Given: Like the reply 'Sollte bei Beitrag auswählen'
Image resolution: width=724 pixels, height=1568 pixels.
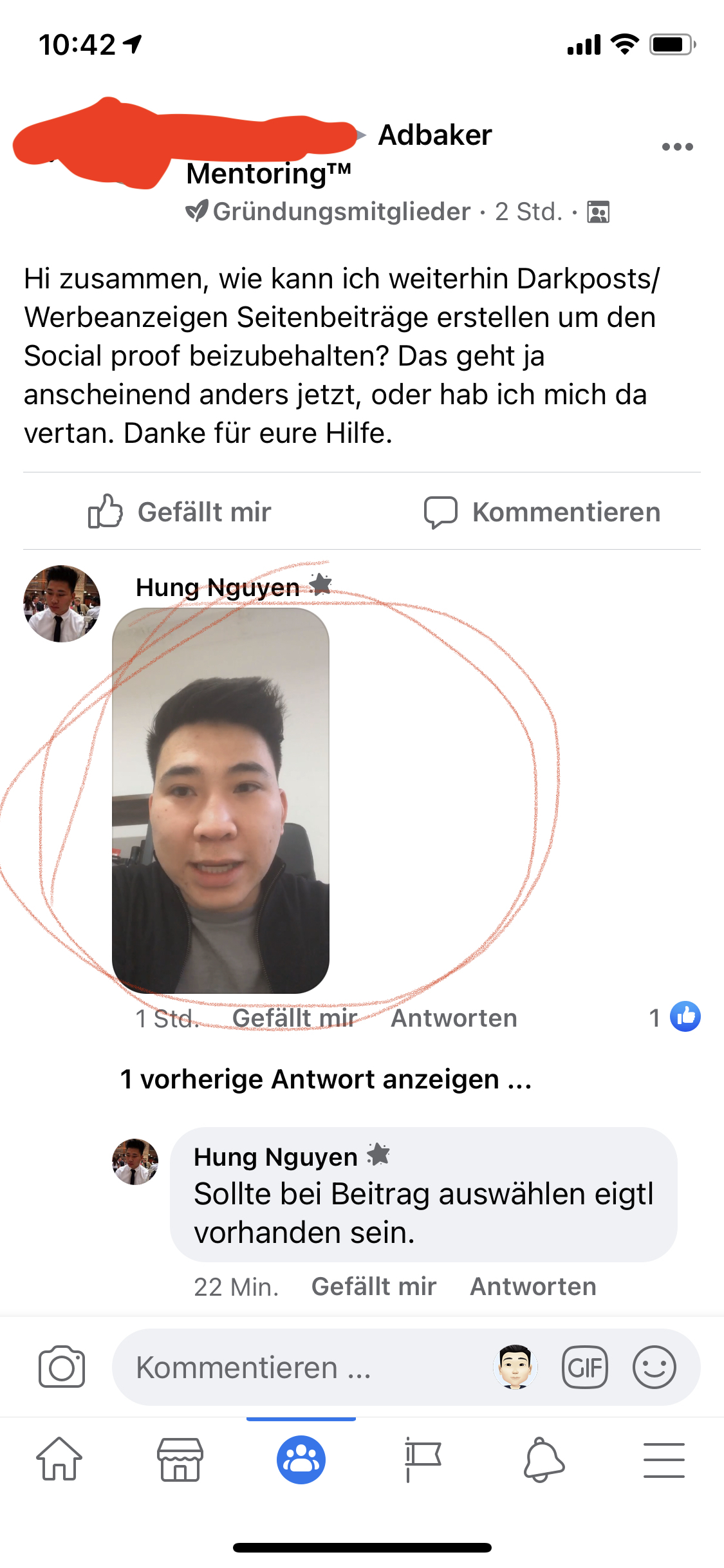Looking at the screenshot, I should [x=374, y=1287].
